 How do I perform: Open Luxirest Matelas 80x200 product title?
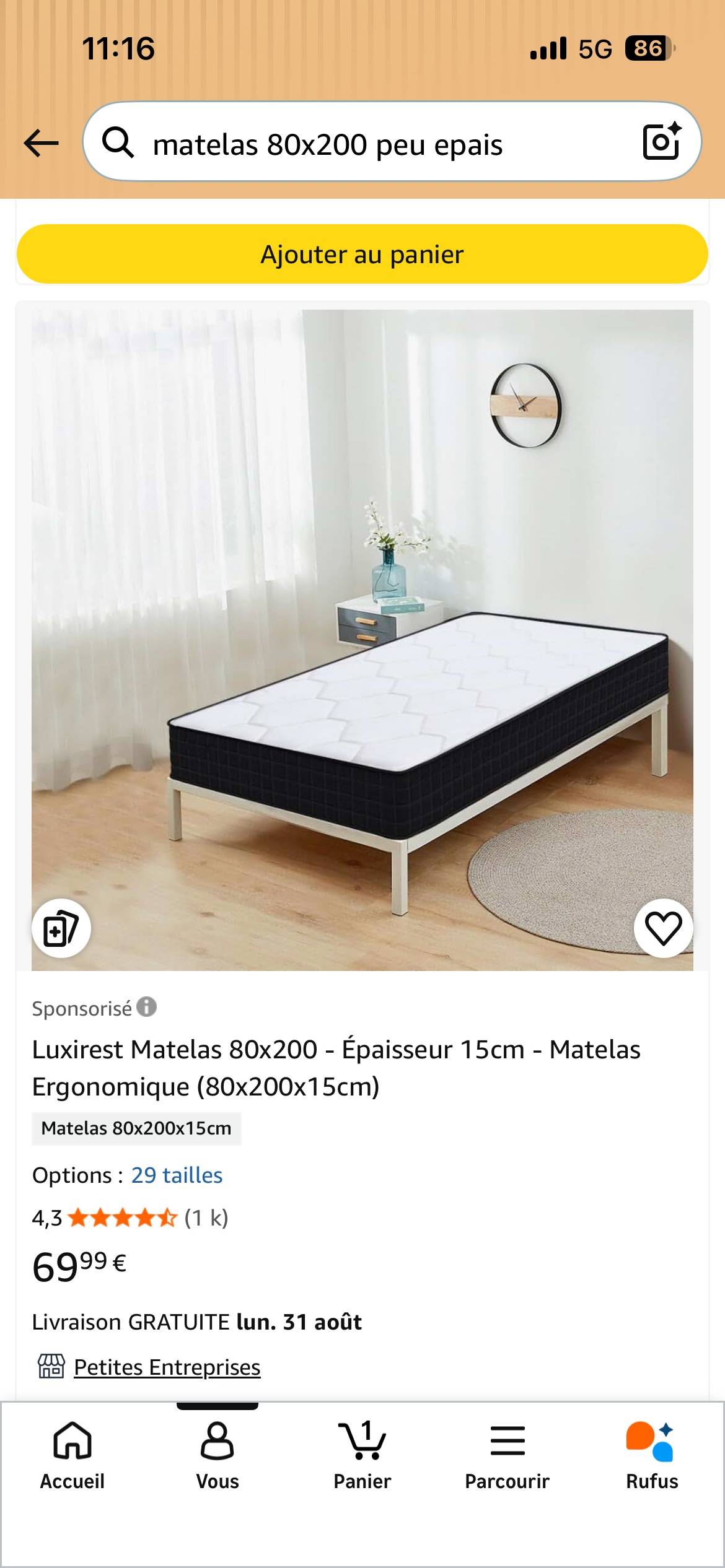pos(336,1068)
